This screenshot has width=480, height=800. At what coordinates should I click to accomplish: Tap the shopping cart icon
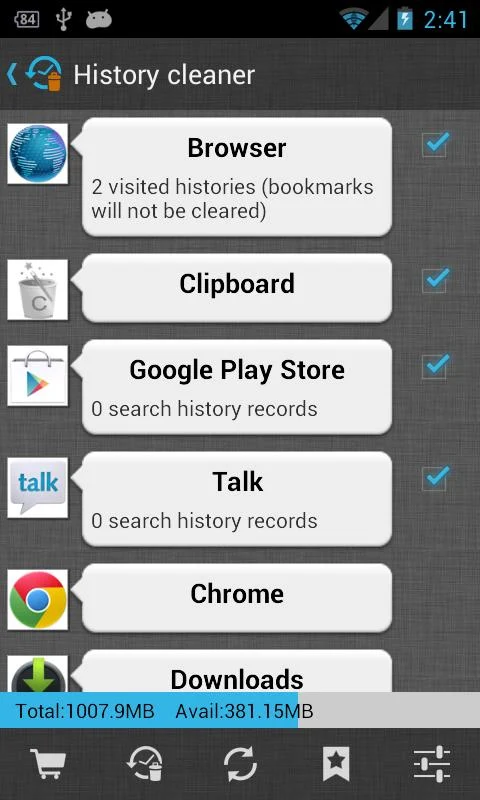point(47,763)
